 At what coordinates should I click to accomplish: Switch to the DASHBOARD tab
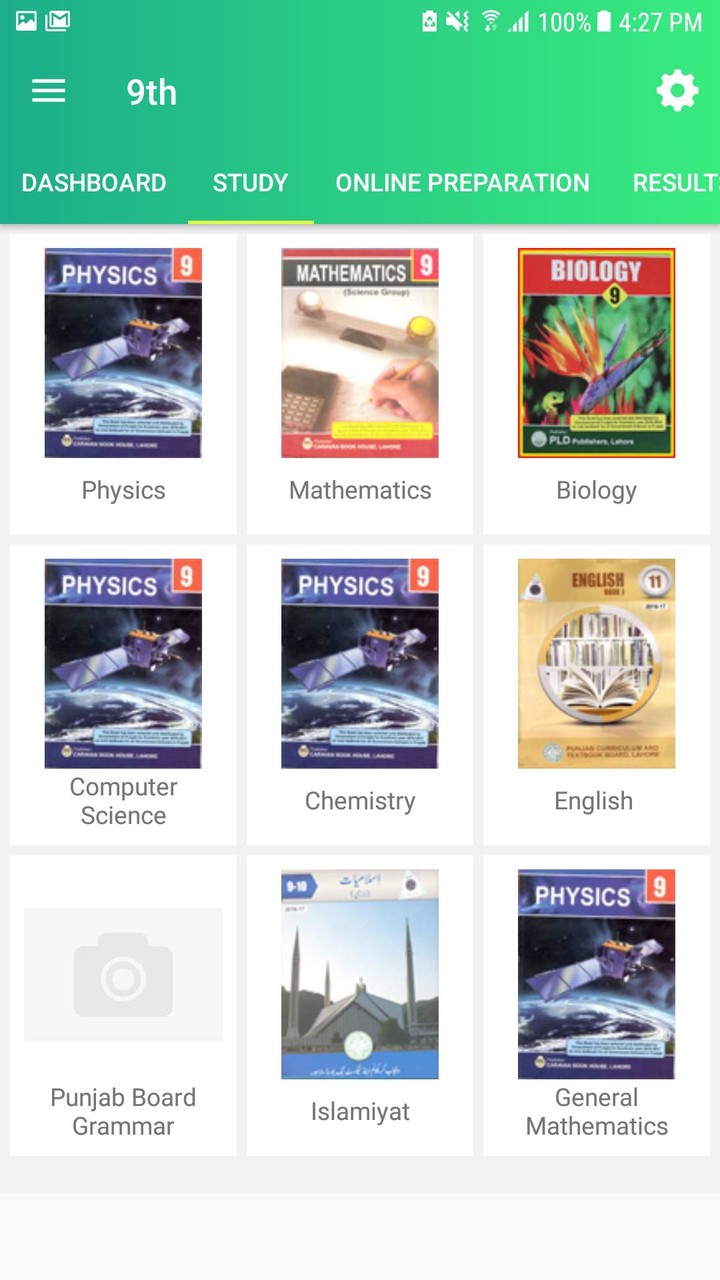[x=93, y=183]
